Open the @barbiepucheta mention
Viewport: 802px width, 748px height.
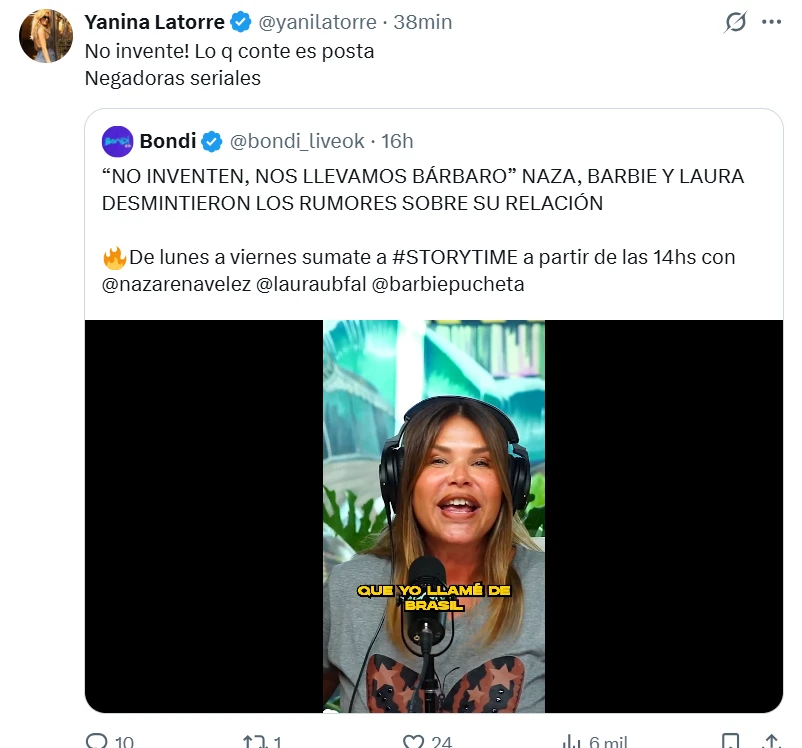coord(448,284)
